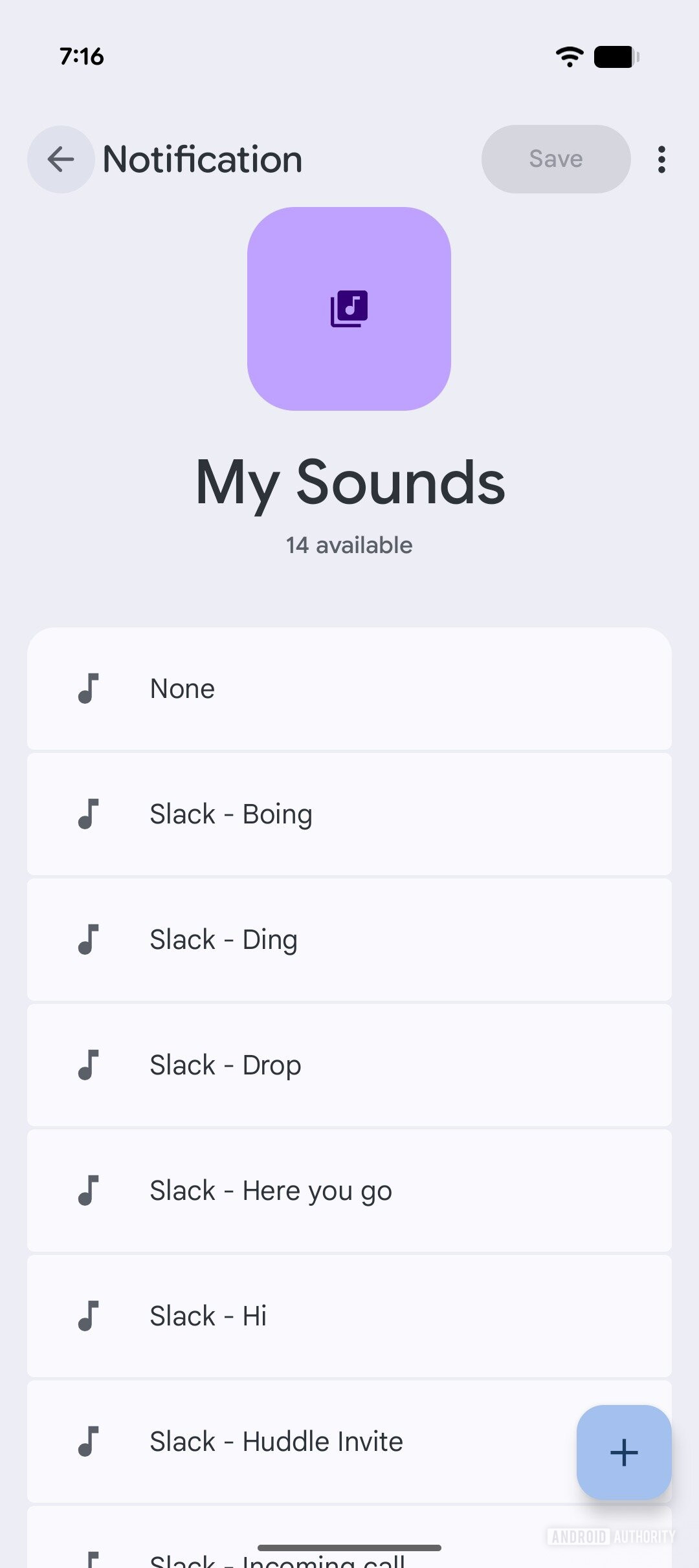
Task: Click the purple My Sounds library icon
Action: (349, 308)
